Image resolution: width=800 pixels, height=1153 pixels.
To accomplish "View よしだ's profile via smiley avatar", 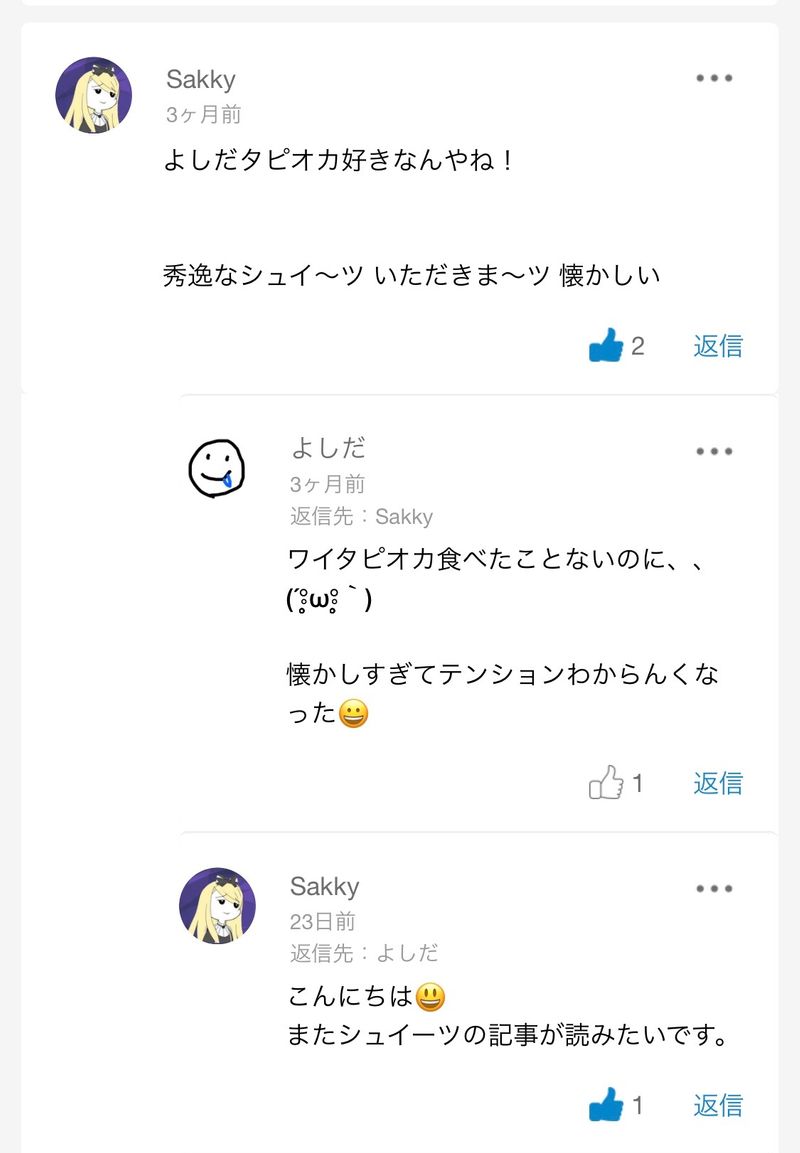I will [x=217, y=468].
